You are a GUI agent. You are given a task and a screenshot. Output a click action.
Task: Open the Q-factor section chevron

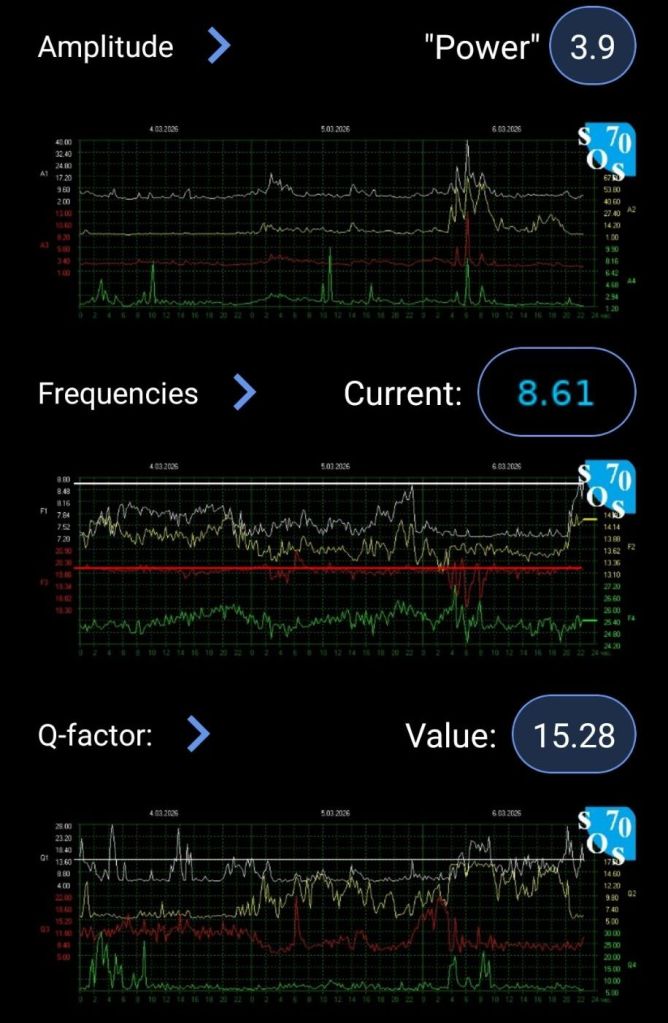[199, 736]
